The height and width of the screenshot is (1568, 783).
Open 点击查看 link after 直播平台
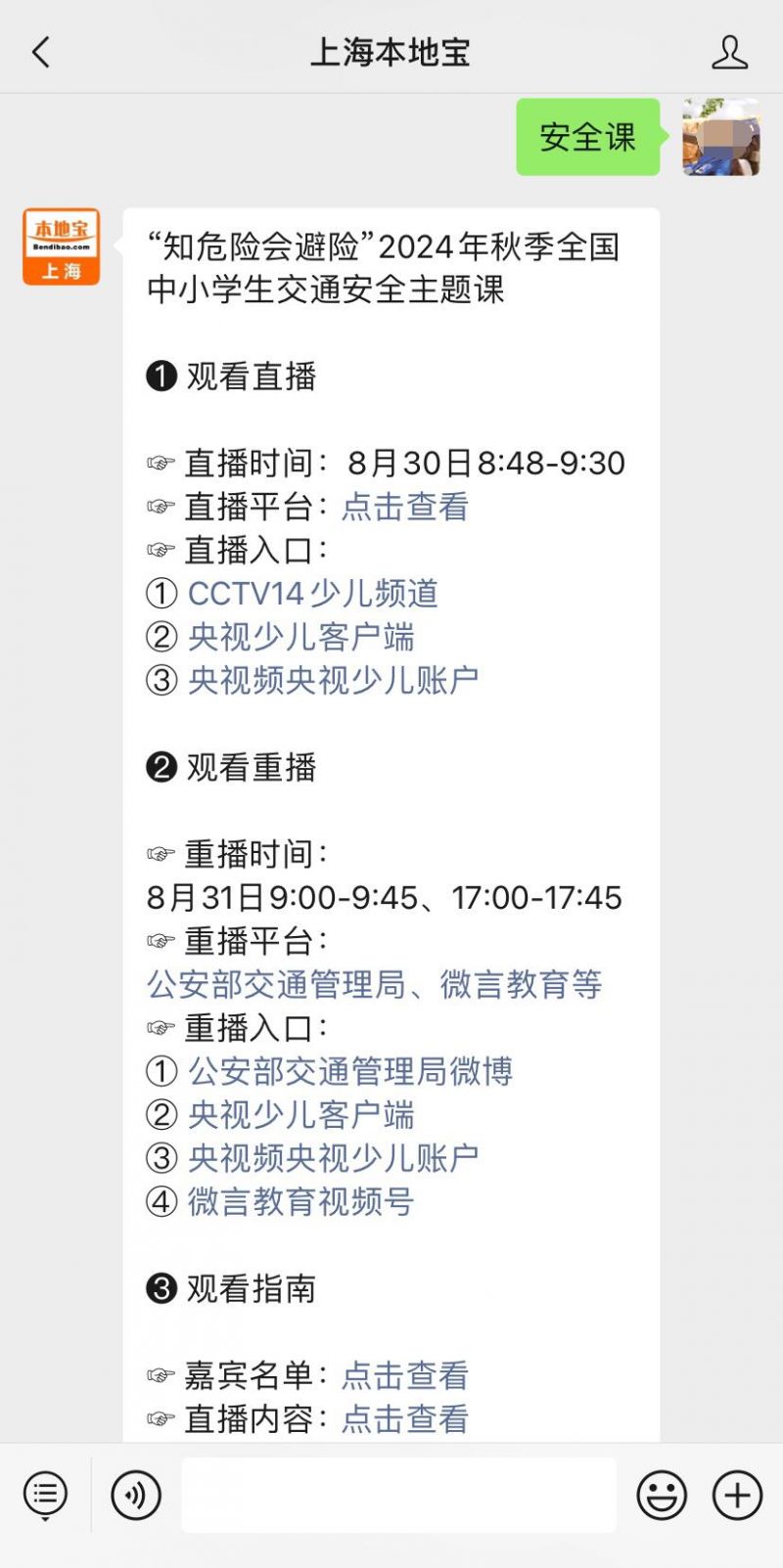405,506
